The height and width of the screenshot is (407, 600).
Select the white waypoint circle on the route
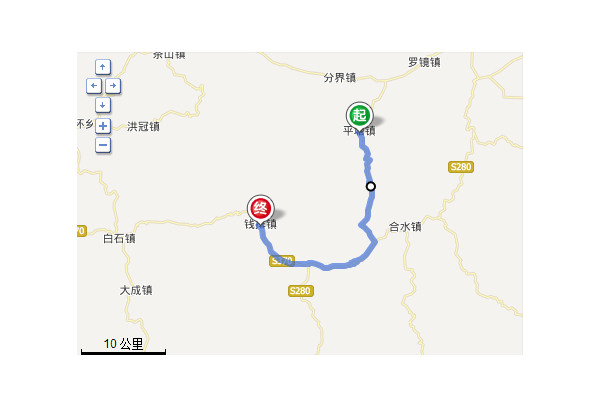[371, 186]
